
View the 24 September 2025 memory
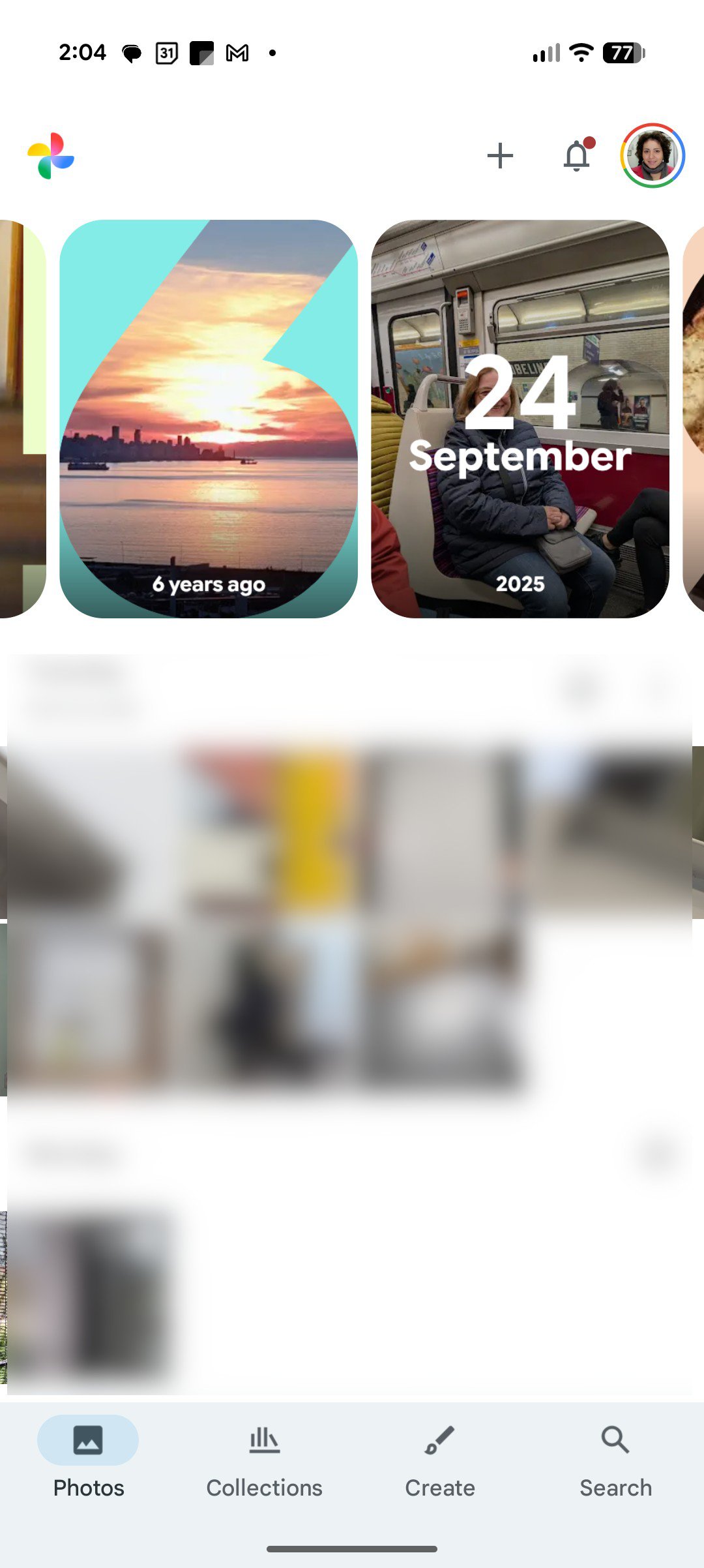point(520,419)
